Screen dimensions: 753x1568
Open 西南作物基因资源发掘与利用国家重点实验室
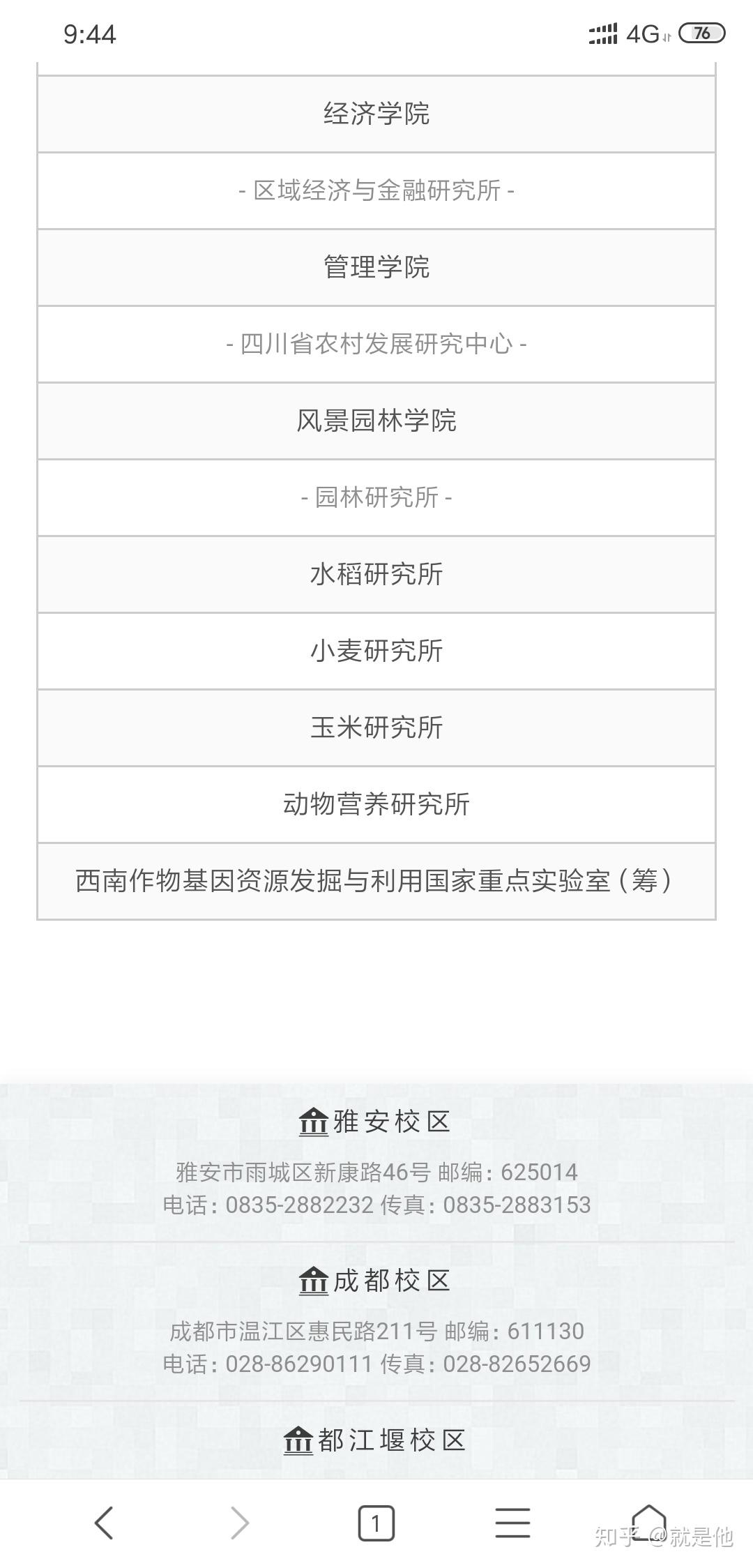[x=376, y=881]
